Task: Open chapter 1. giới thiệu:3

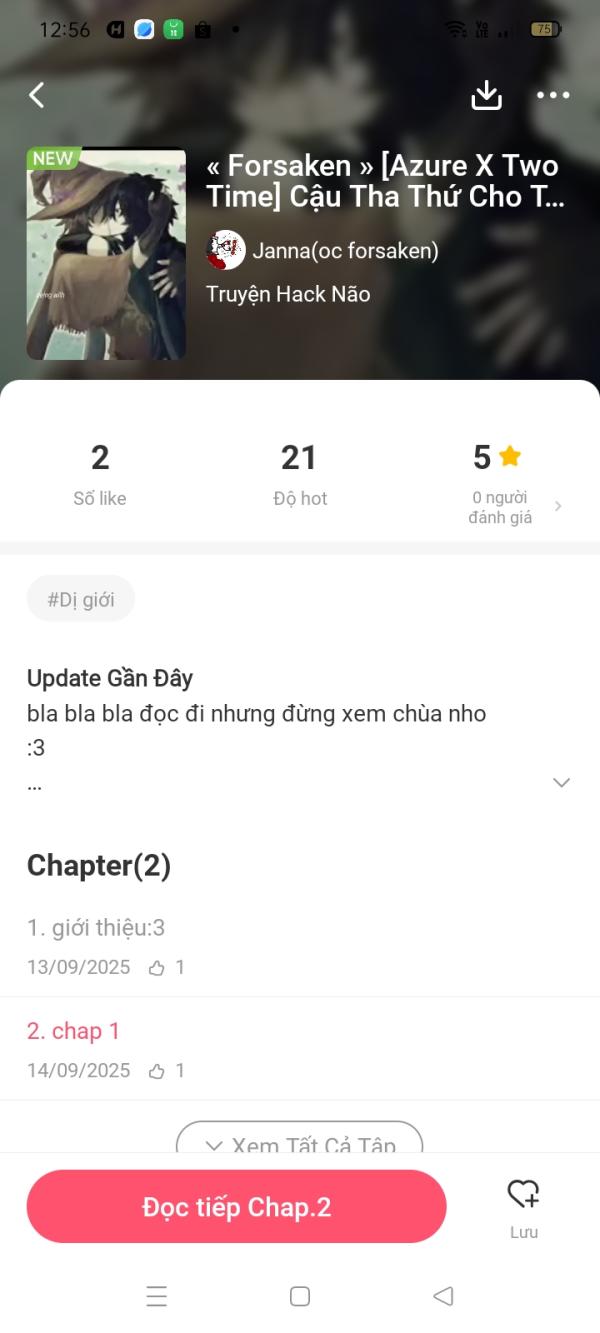Action: (96, 928)
